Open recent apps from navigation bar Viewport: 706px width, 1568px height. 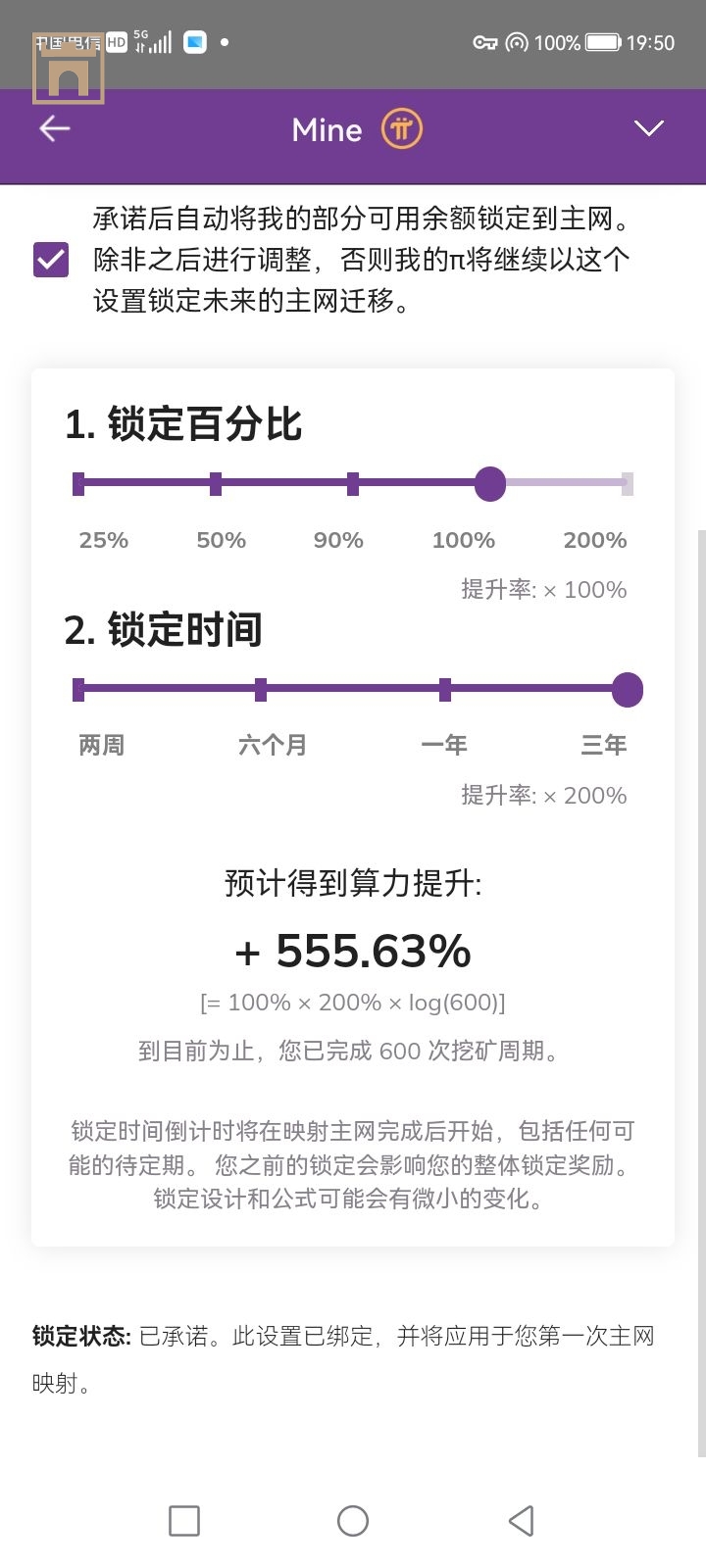(x=184, y=1520)
